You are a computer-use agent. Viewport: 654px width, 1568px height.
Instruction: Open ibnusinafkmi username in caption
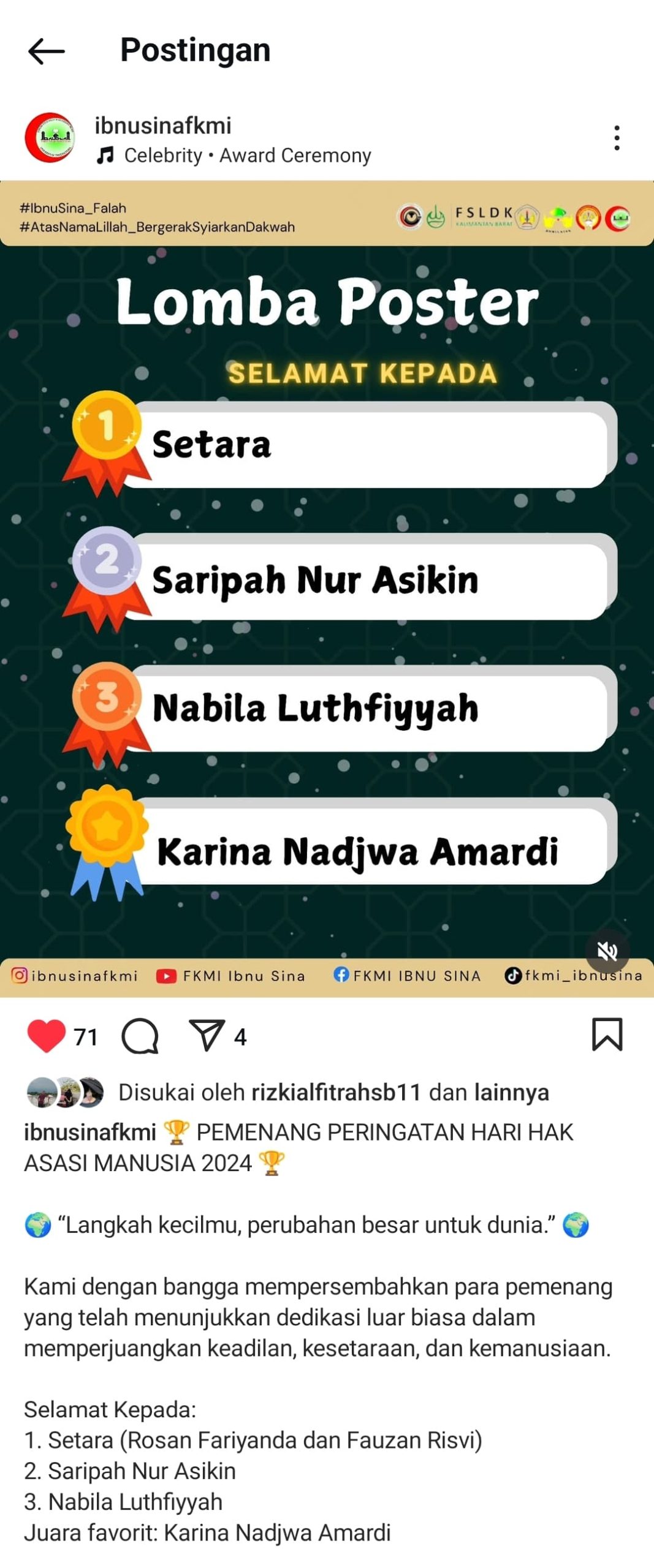[x=90, y=1133]
